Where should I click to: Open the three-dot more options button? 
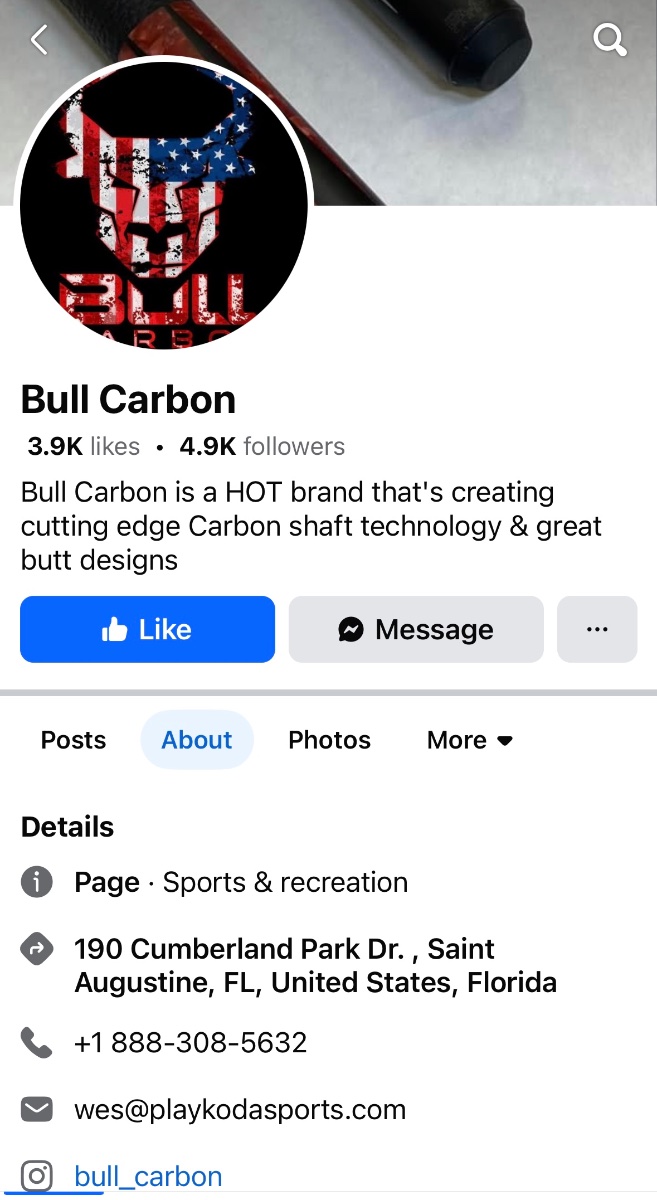(597, 629)
